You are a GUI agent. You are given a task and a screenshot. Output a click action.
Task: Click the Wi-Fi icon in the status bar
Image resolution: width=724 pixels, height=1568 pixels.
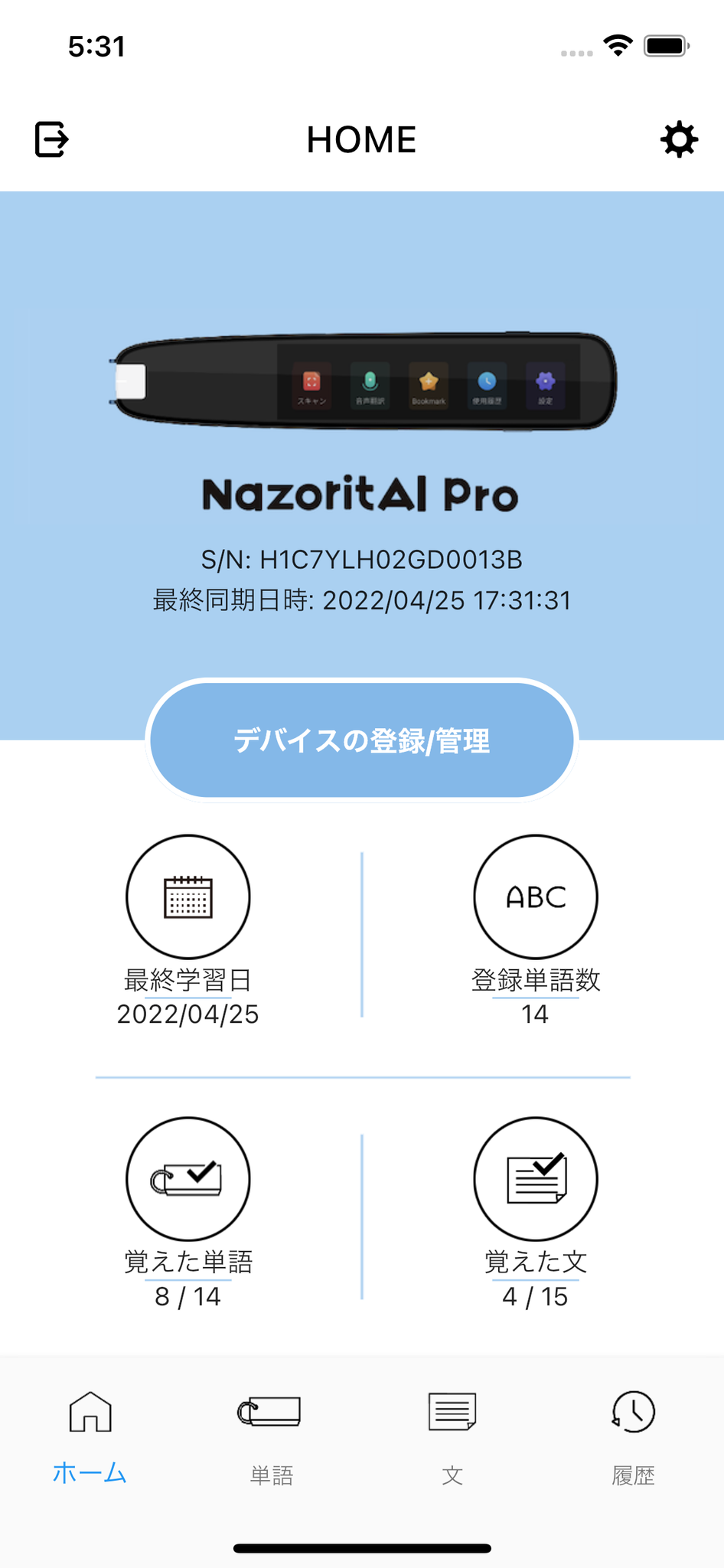coord(618,45)
